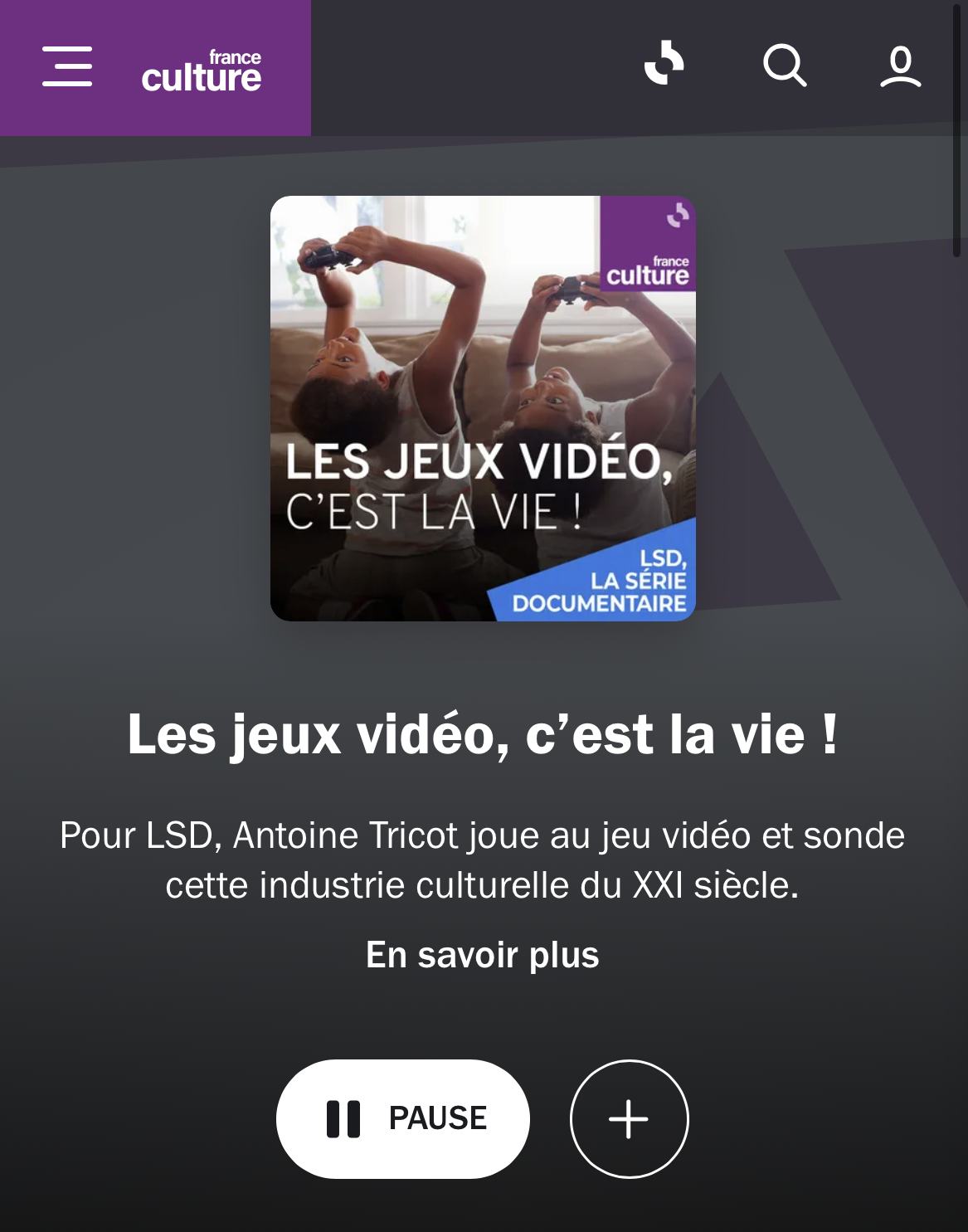
Task: Add this podcast with the plus button
Action: click(x=629, y=1118)
